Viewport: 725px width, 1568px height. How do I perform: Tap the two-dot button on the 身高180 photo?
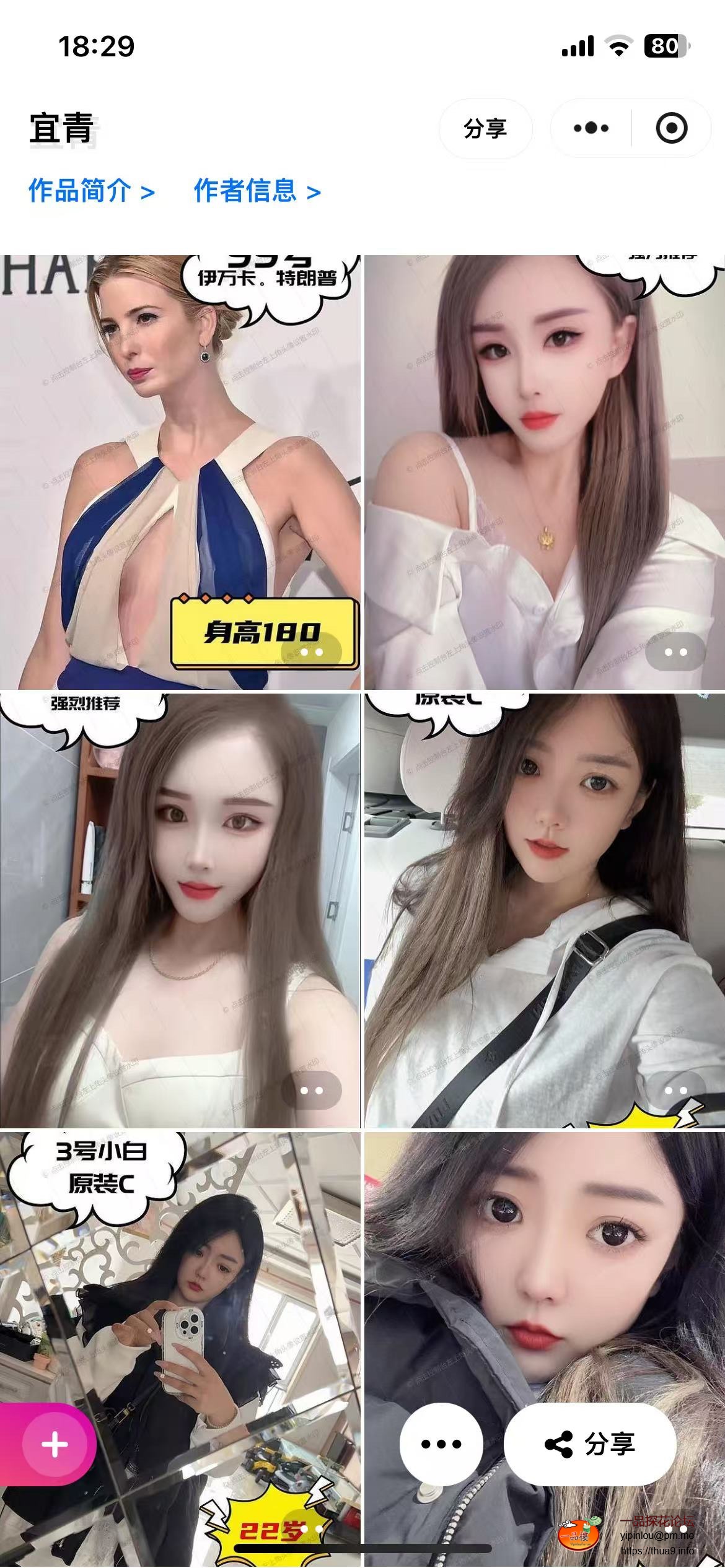tap(311, 652)
